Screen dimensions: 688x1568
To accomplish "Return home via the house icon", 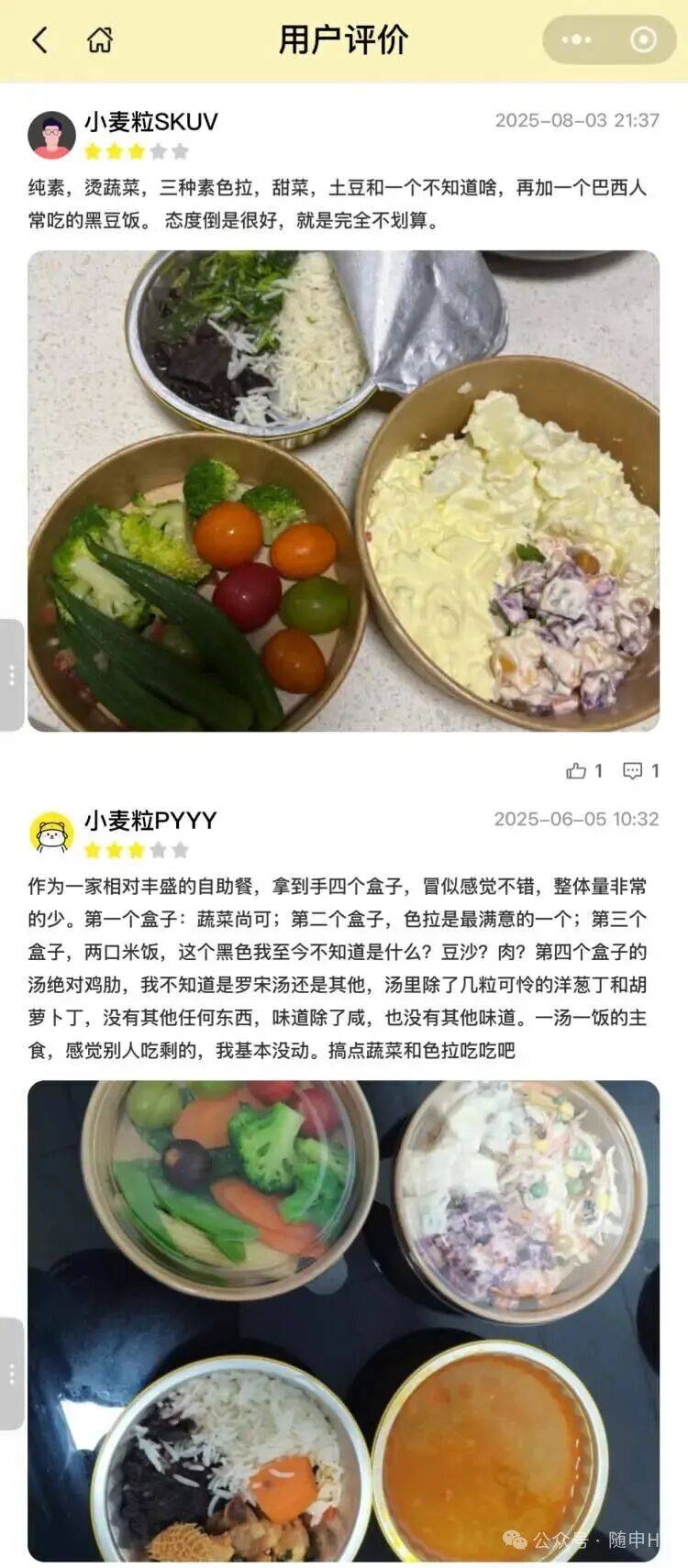I will (101, 39).
